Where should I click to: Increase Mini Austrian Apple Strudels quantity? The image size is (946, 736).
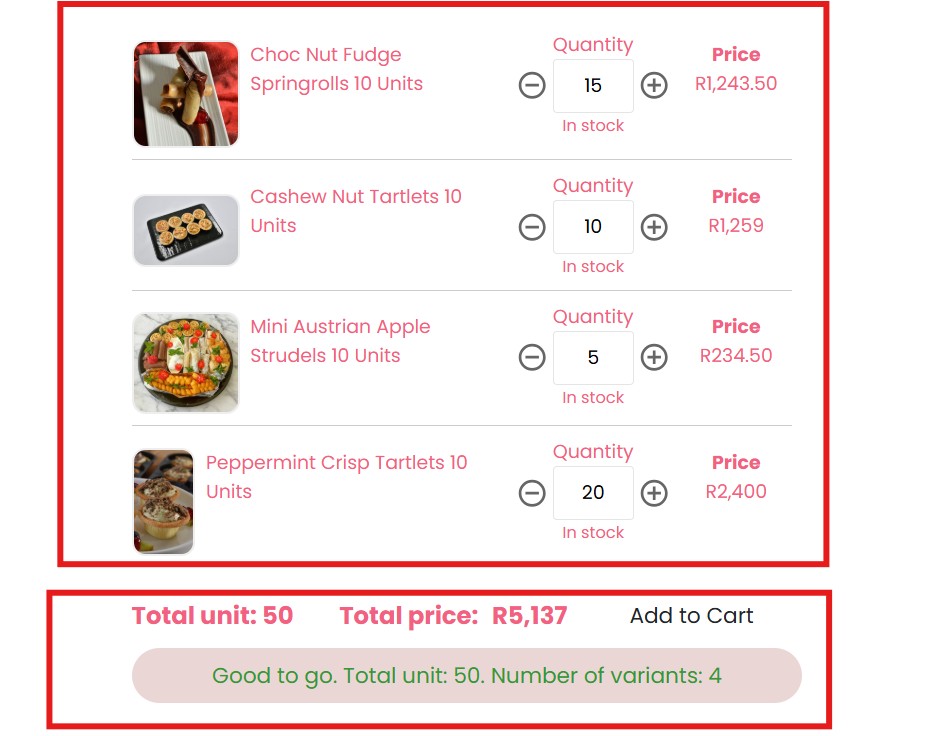click(654, 357)
